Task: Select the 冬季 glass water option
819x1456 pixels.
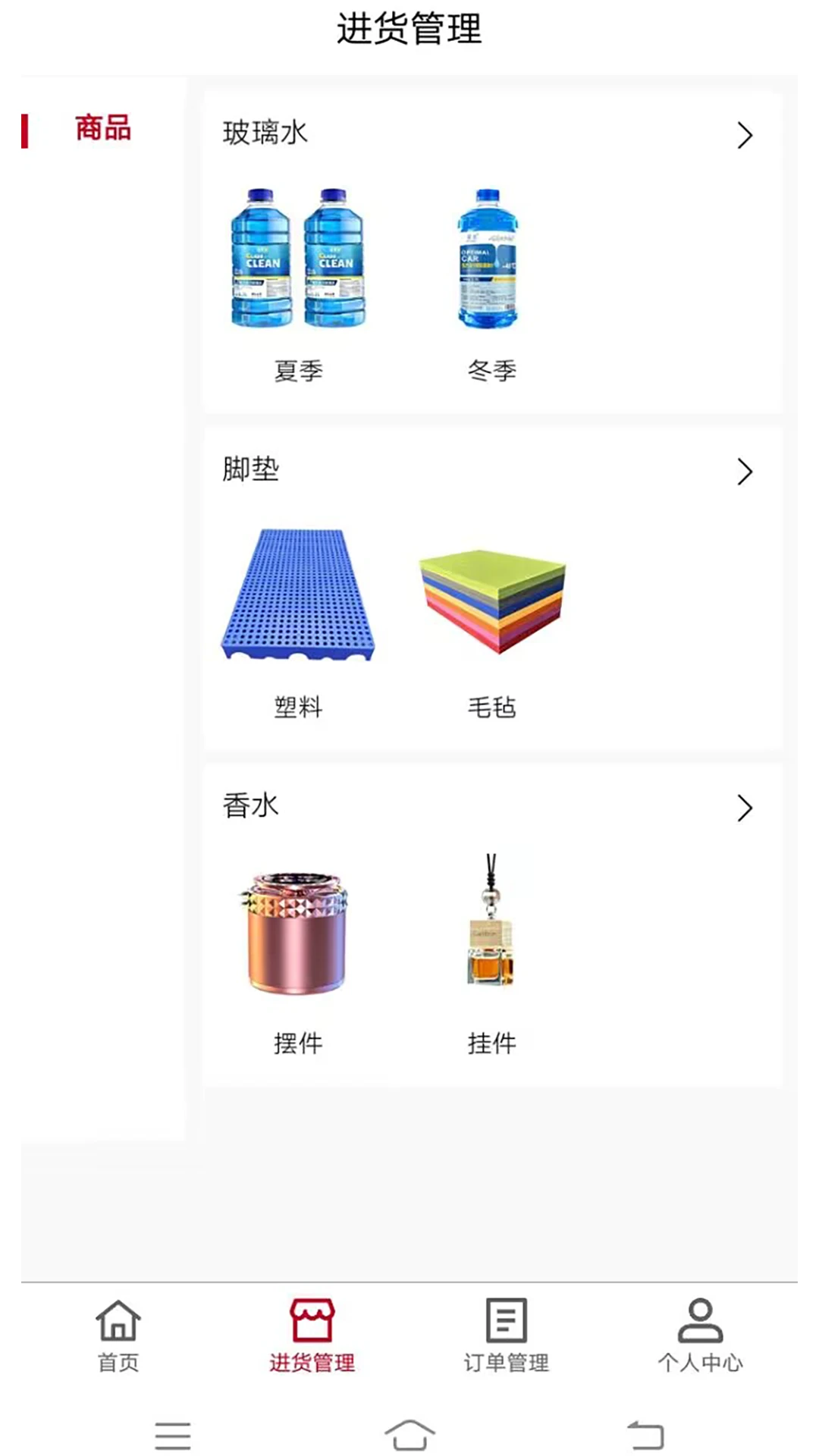Action: (491, 370)
